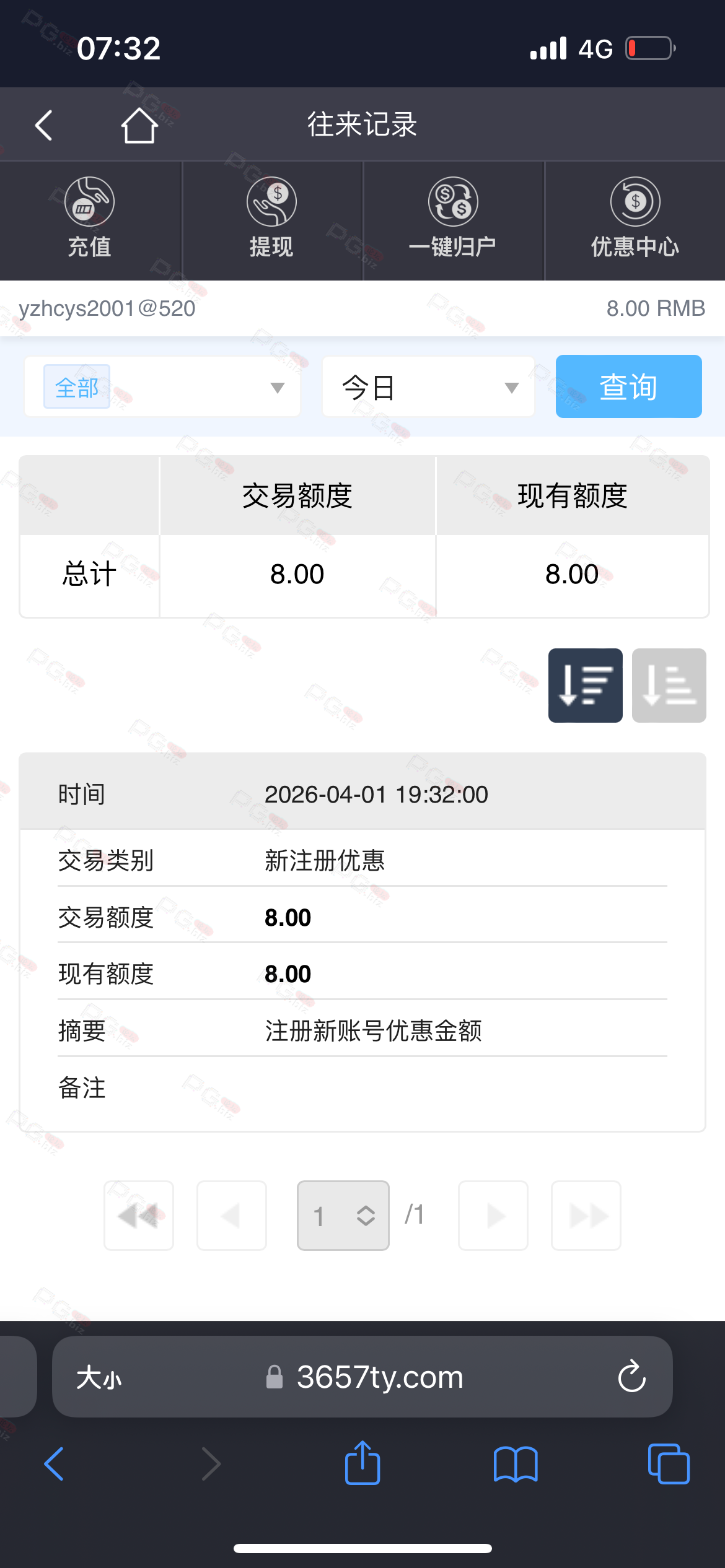Jump to the last page of records

(586, 1215)
